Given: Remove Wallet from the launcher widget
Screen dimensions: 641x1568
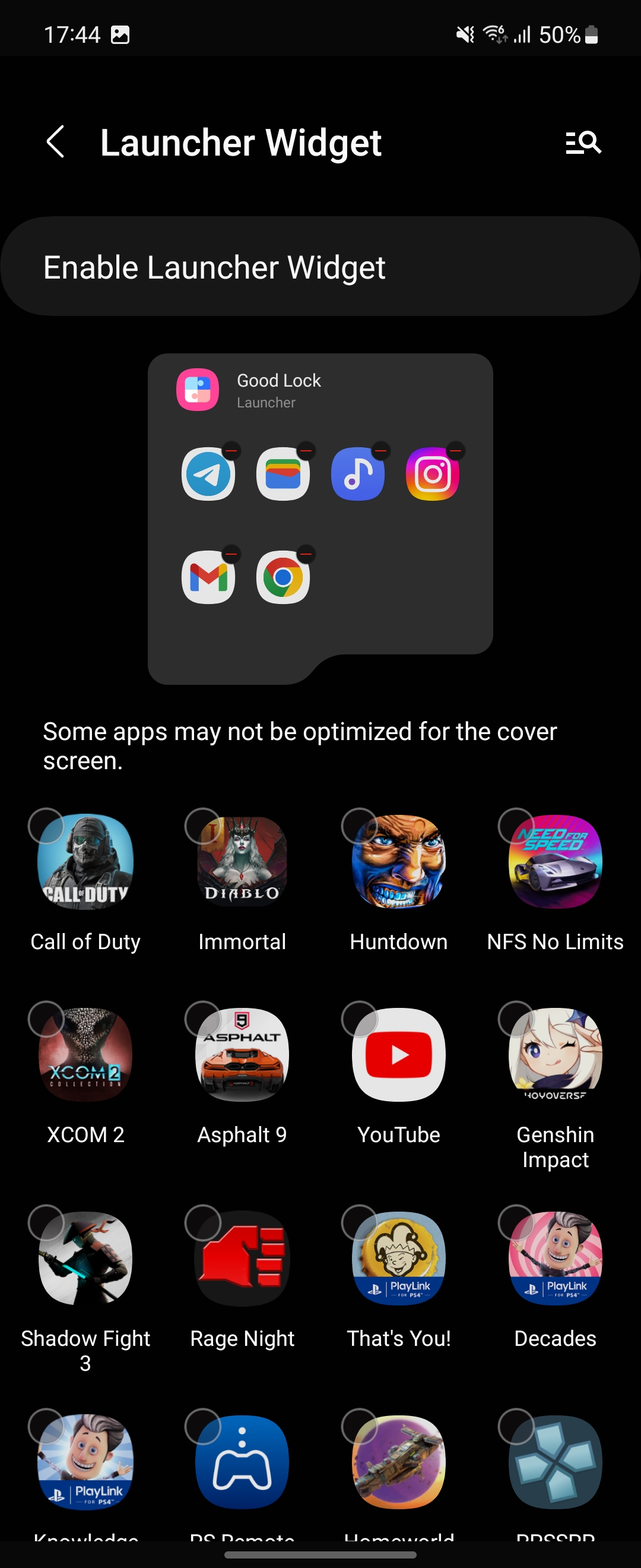Looking at the screenshot, I should click(x=306, y=450).
